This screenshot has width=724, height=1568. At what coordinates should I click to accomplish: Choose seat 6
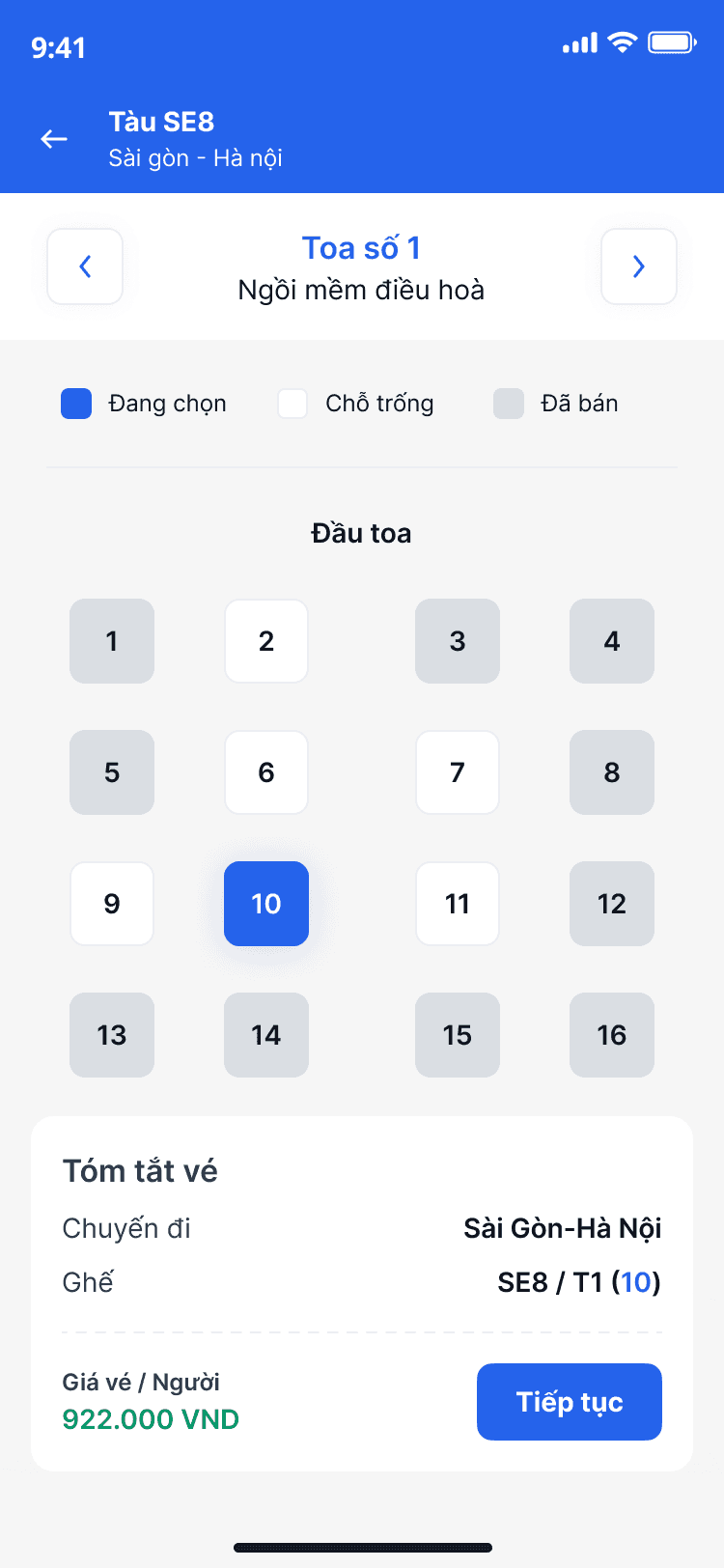pos(266,772)
